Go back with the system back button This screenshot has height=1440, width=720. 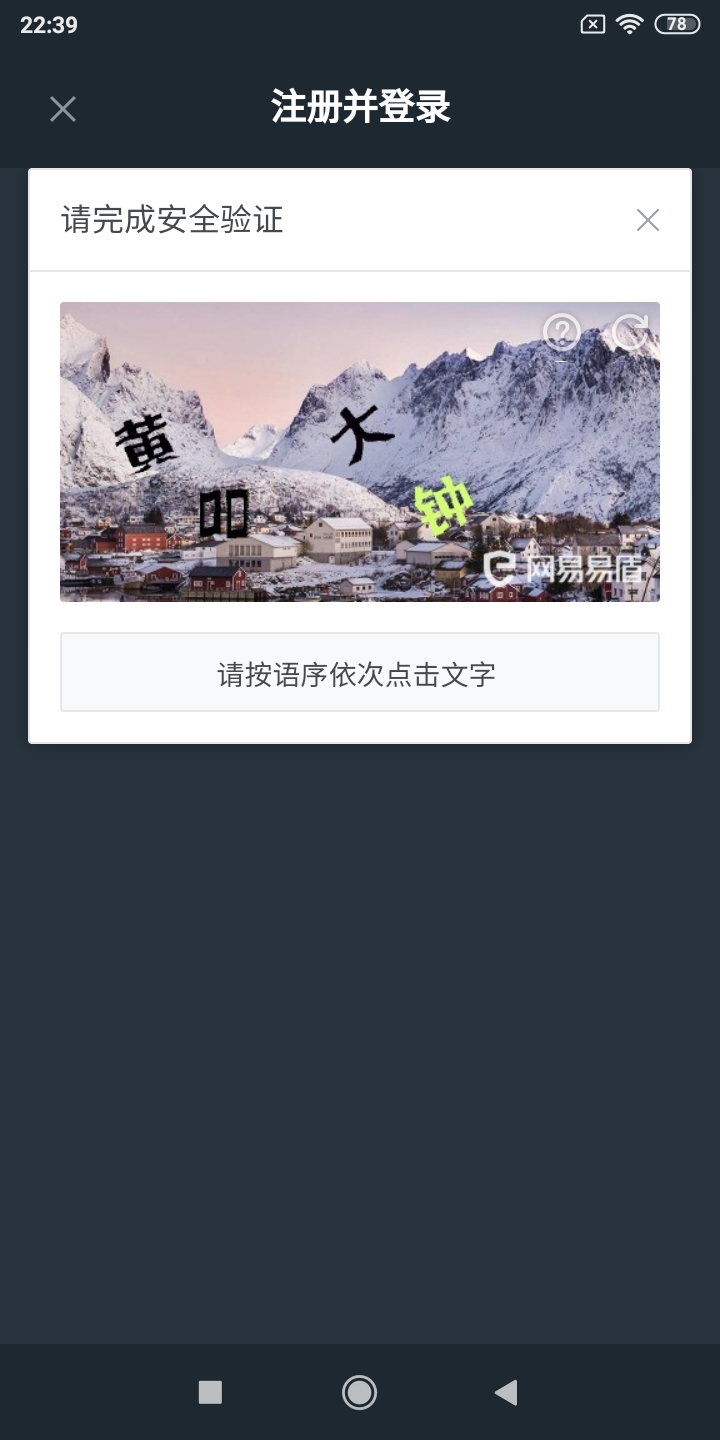point(506,1392)
